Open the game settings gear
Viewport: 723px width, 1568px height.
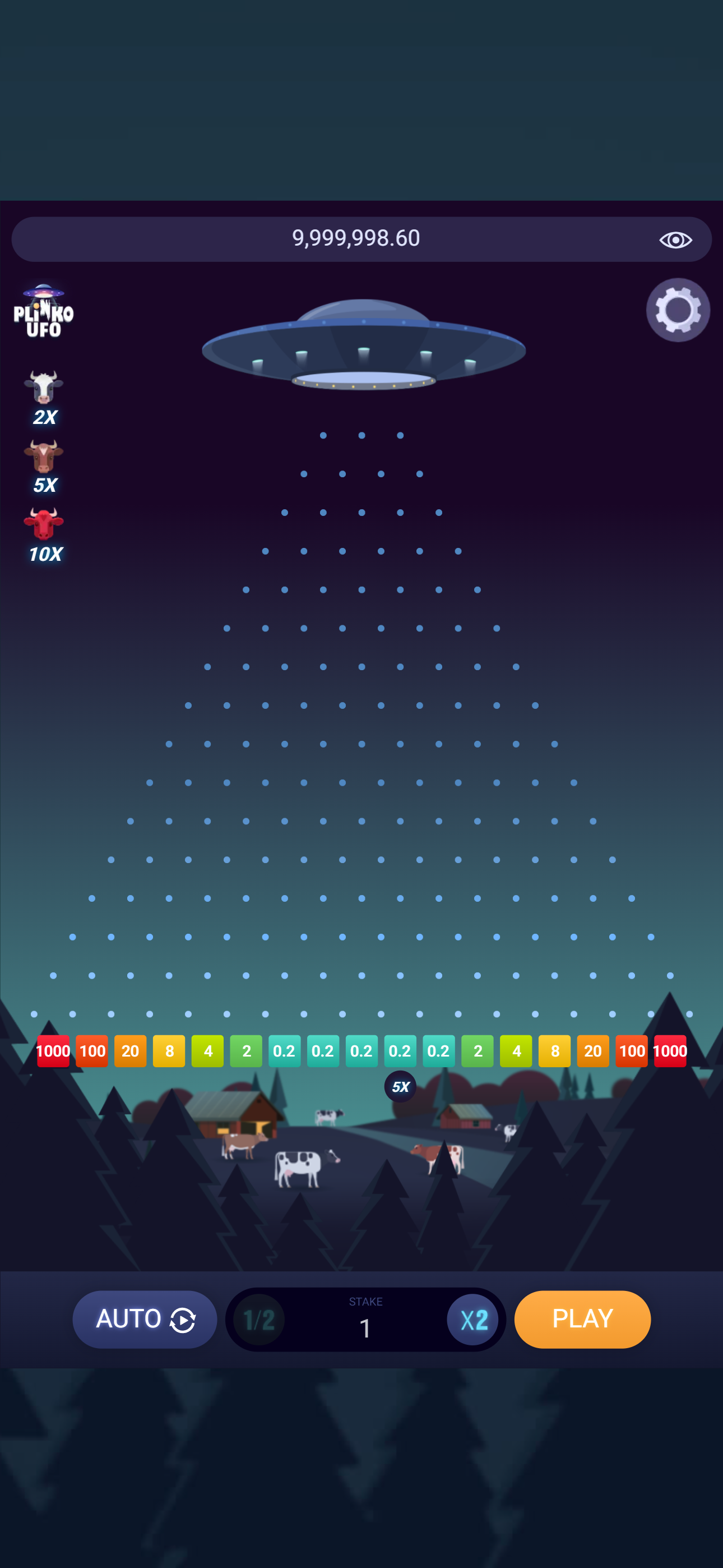tap(678, 310)
